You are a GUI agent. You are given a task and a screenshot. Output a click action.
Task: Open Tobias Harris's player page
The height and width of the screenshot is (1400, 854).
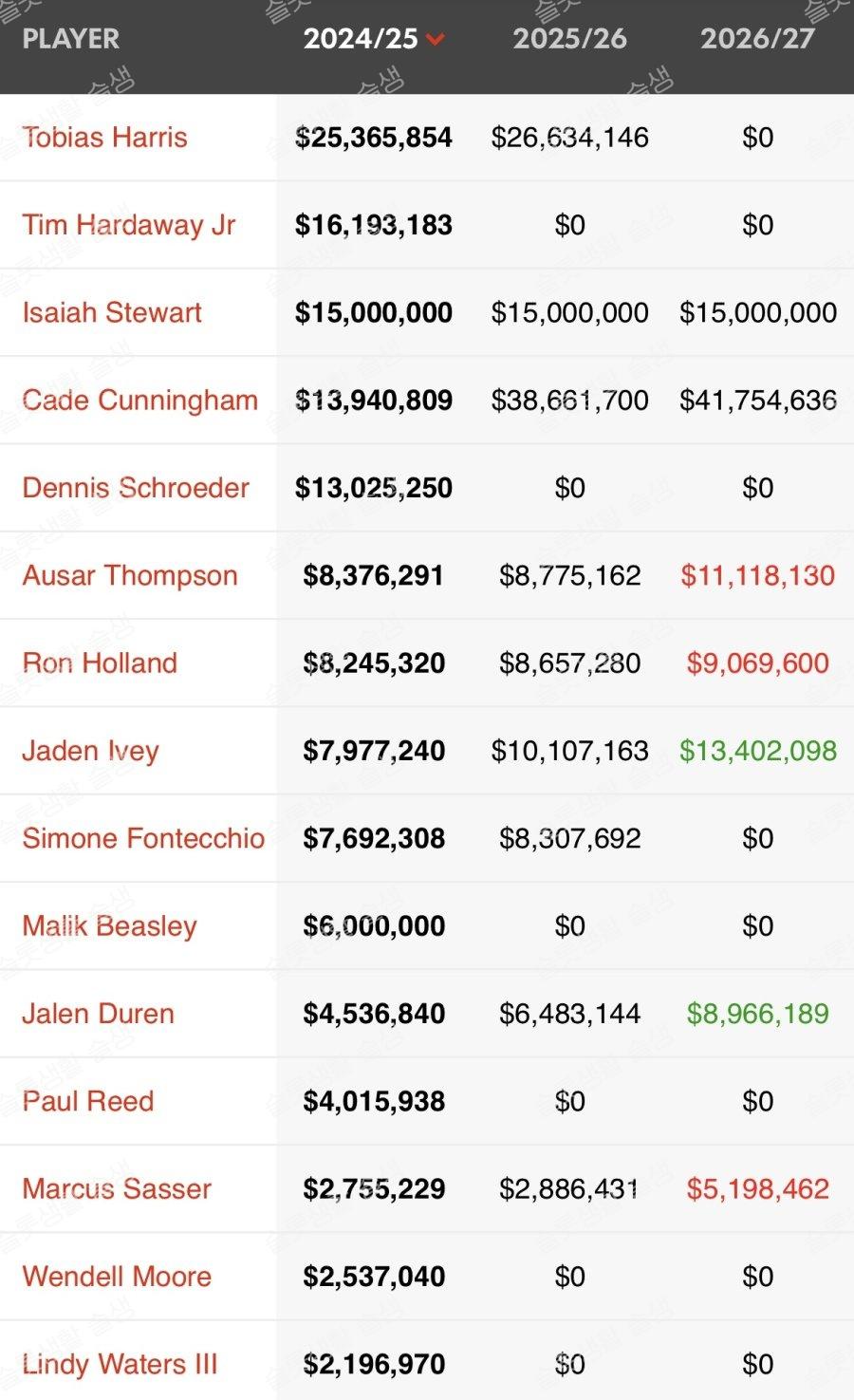[x=104, y=138]
